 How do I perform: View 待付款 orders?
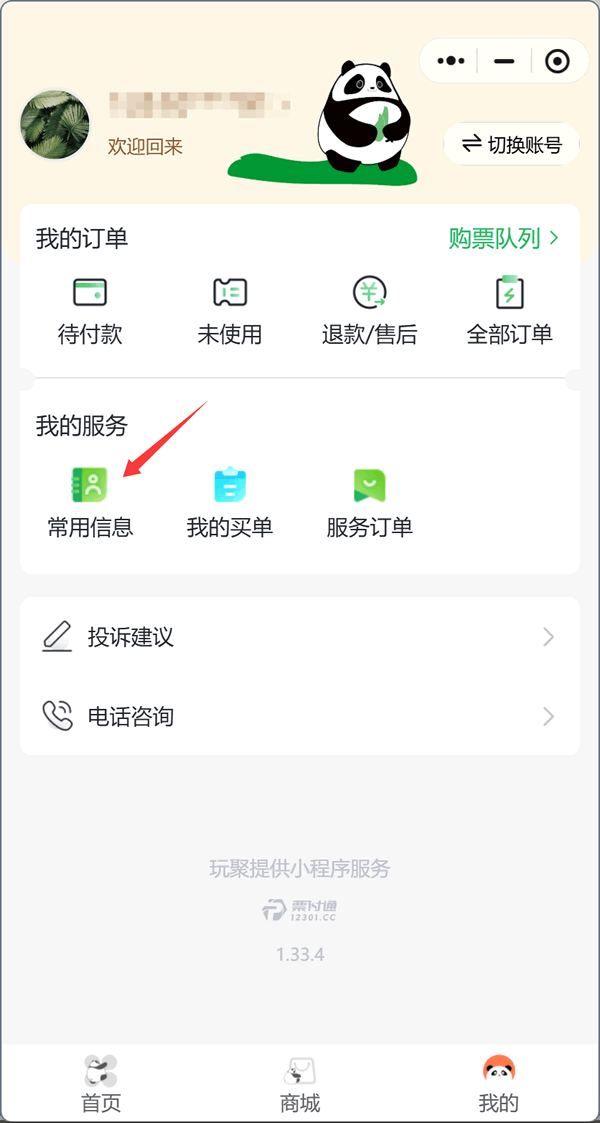(x=90, y=312)
